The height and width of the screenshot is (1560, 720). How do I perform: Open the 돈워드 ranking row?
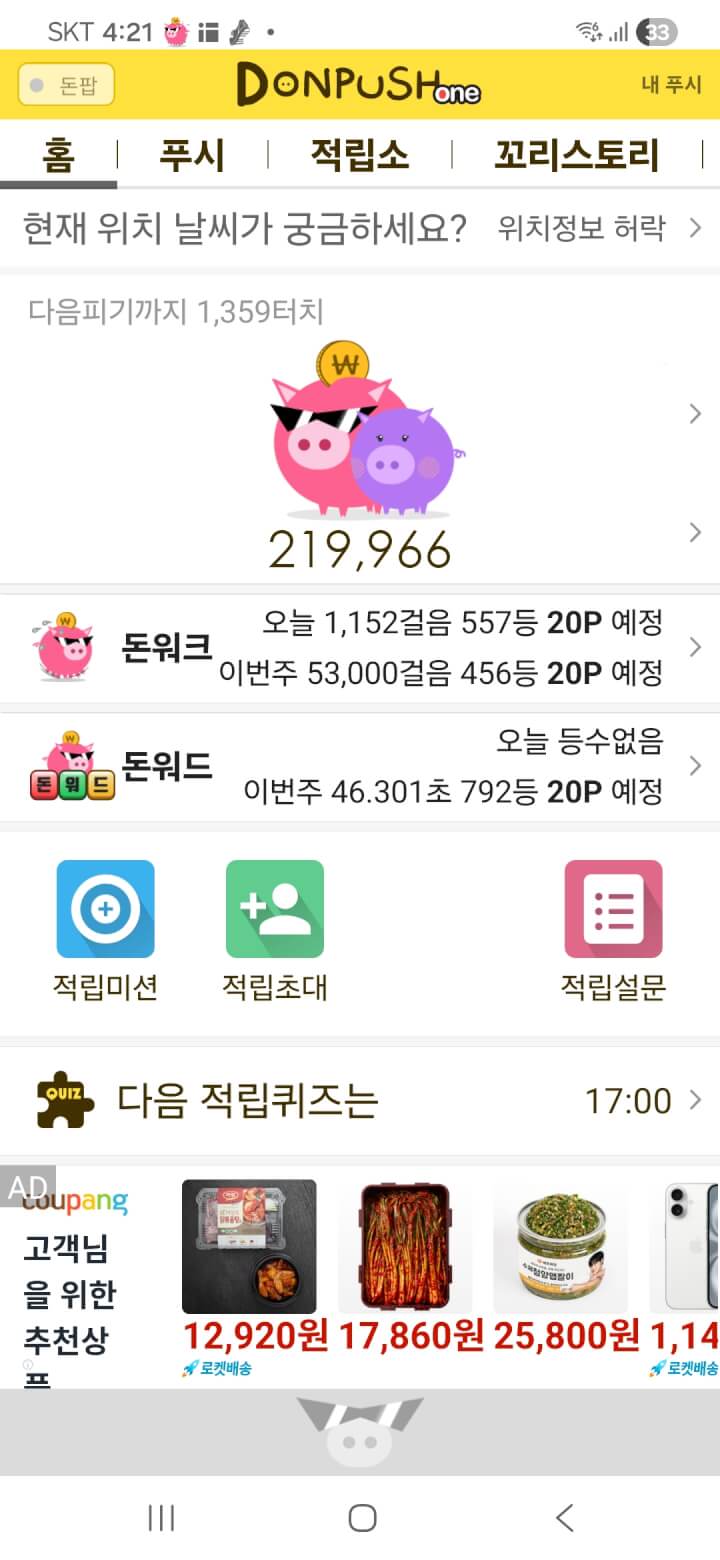pyautogui.click(x=360, y=767)
